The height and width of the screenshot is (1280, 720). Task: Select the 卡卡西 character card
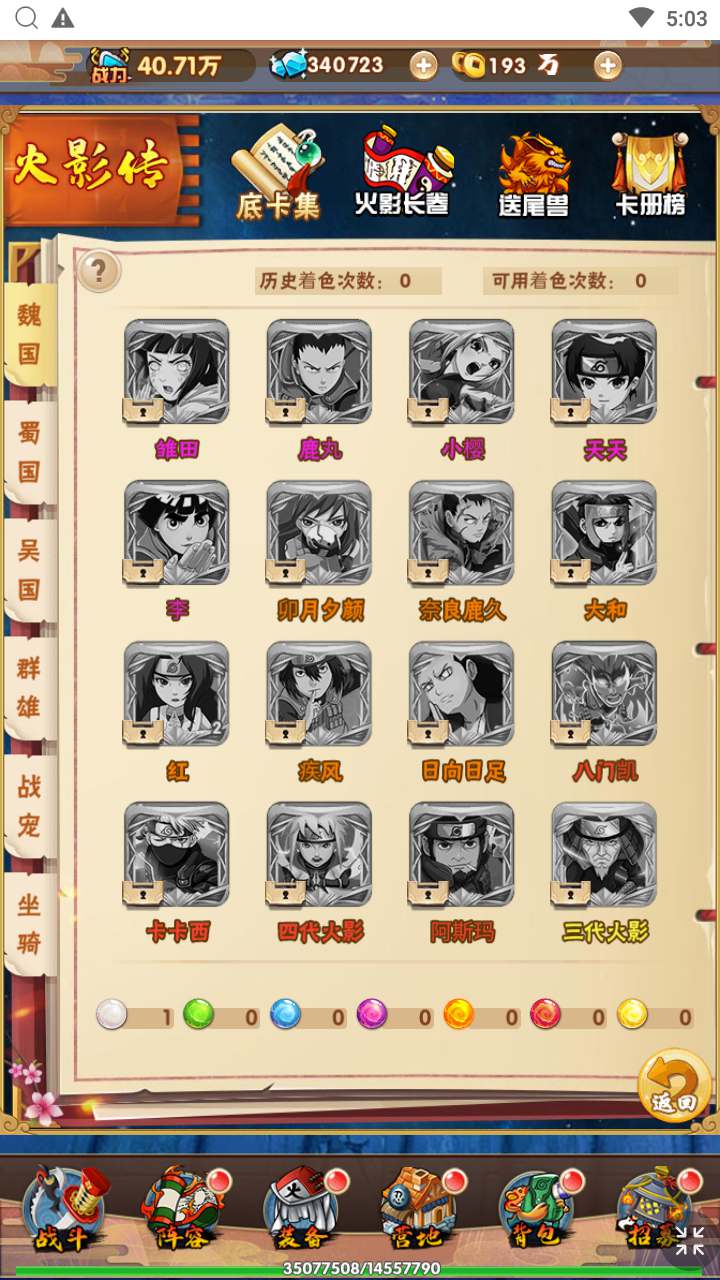177,854
